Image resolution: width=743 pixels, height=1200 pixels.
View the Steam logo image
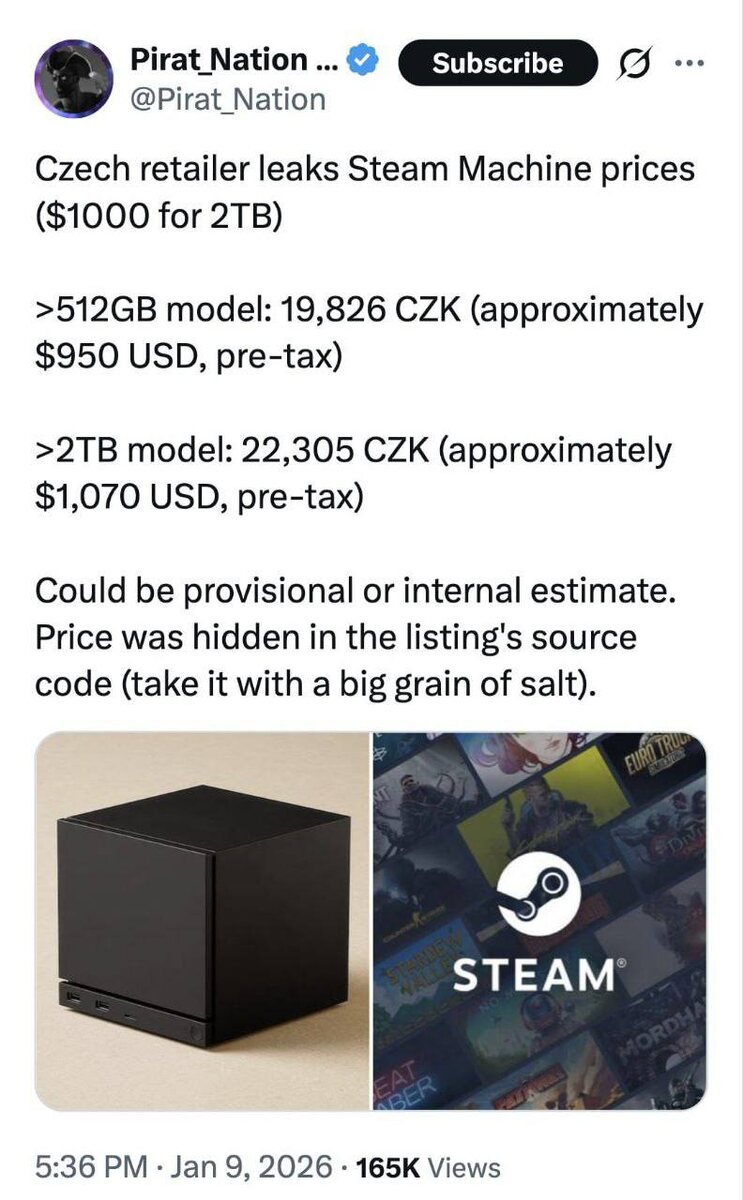pyautogui.click(x=539, y=921)
